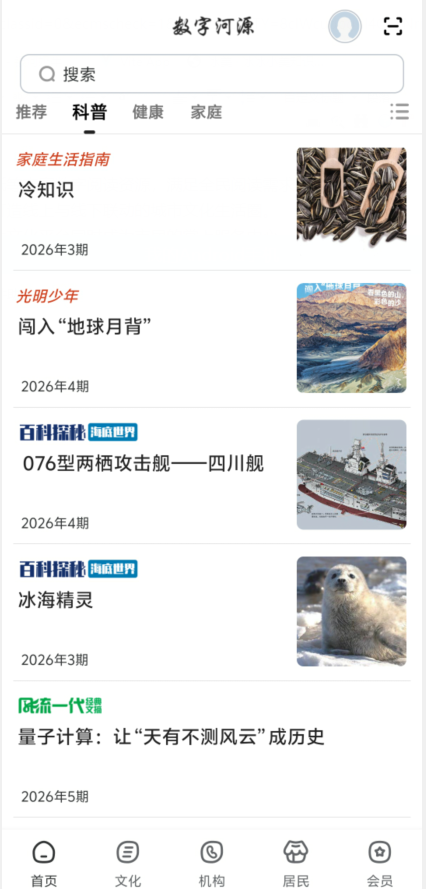Go to the 机构 bottom tab

point(212,863)
